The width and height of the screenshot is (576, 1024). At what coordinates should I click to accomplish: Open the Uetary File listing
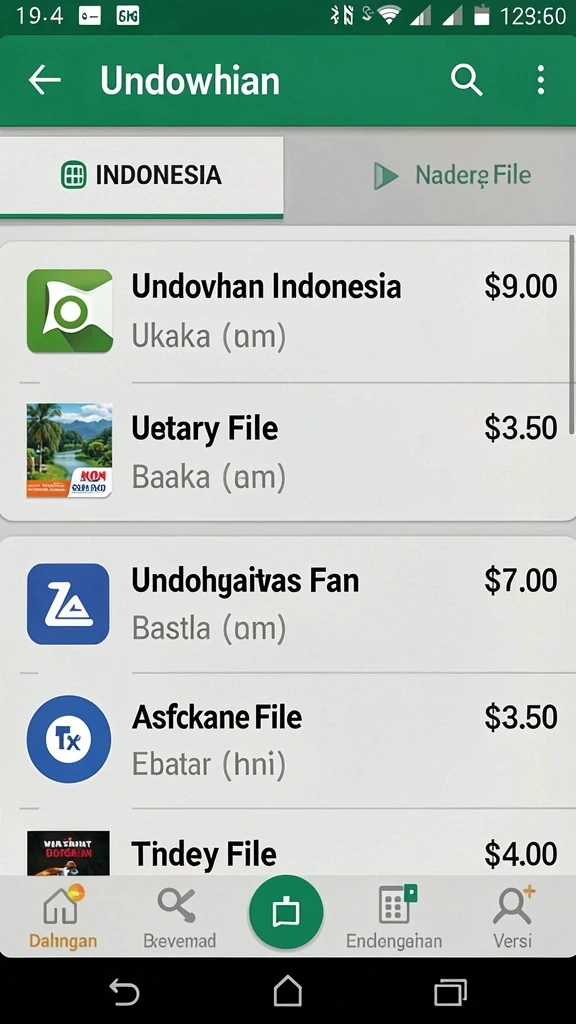click(x=288, y=451)
